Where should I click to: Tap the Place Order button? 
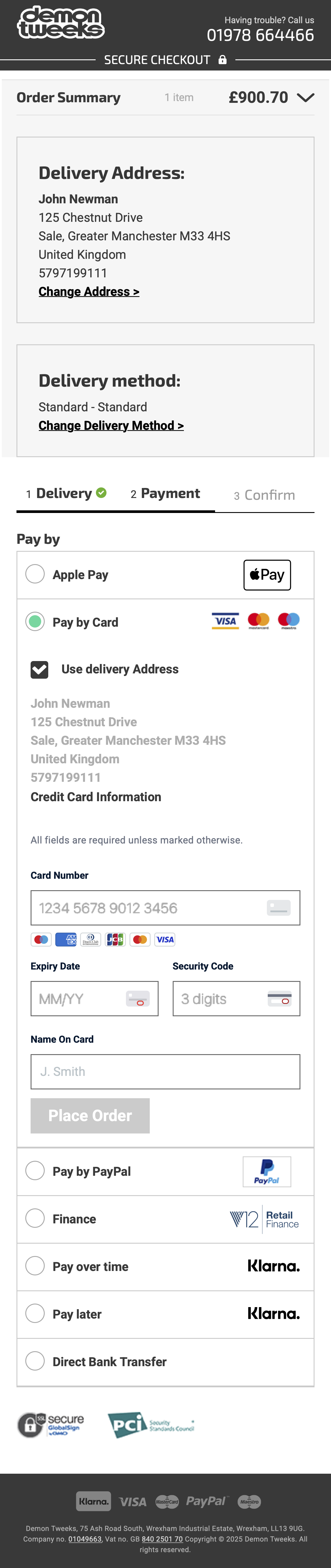click(x=90, y=1116)
